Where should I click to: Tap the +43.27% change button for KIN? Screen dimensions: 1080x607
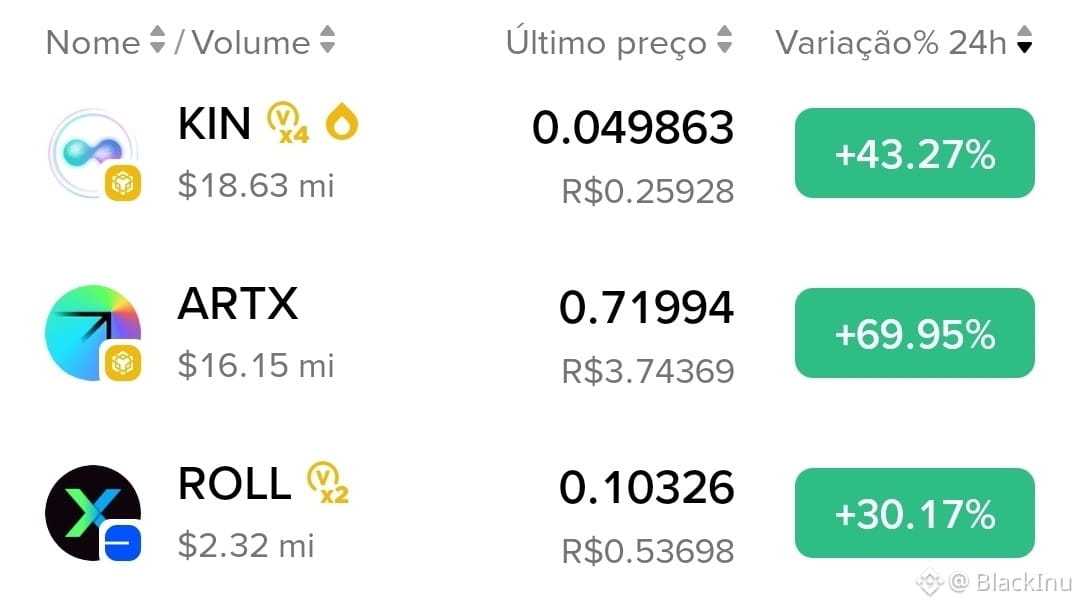tap(914, 154)
